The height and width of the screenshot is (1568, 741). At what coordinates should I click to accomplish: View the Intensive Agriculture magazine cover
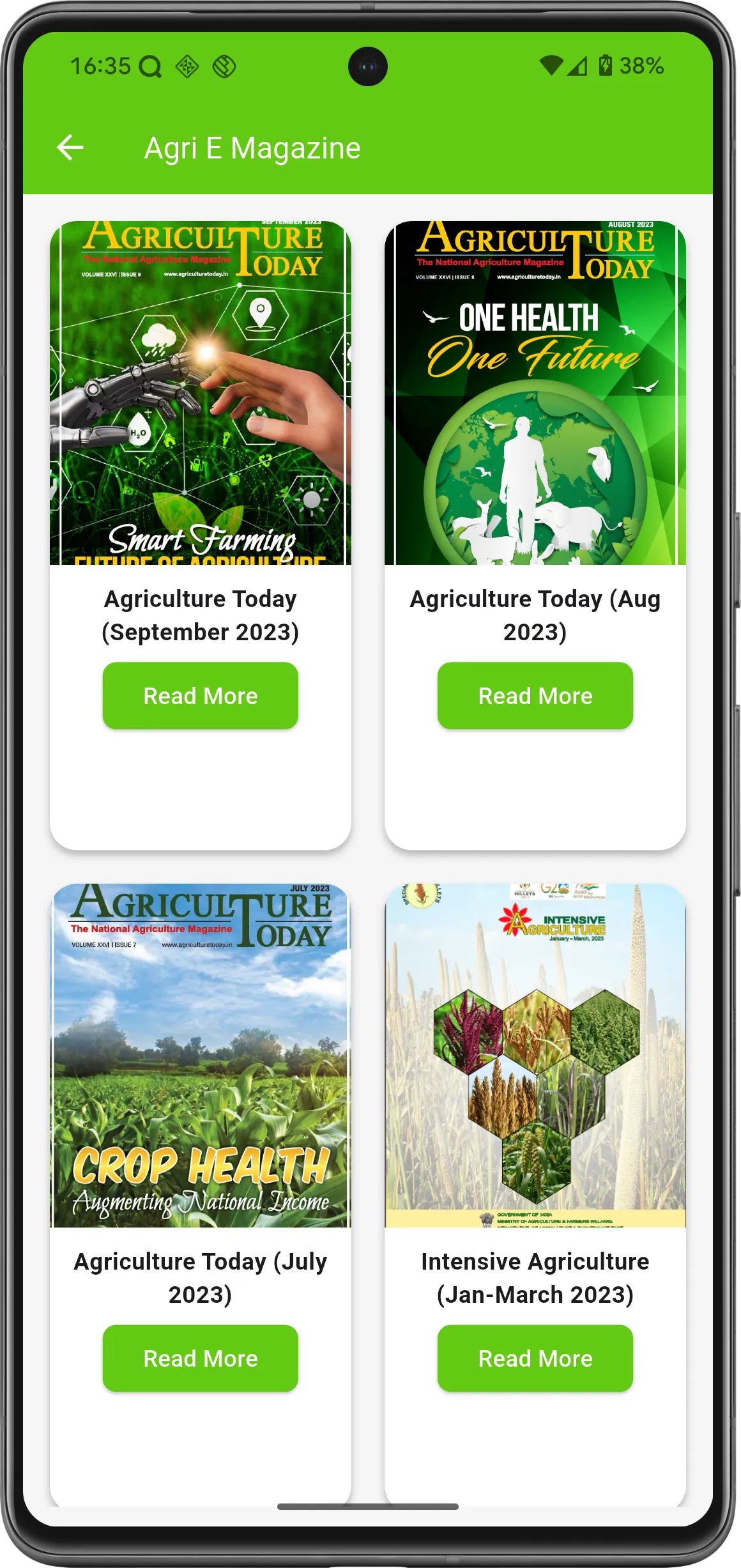pyautogui.click(x=535, y=1055)
